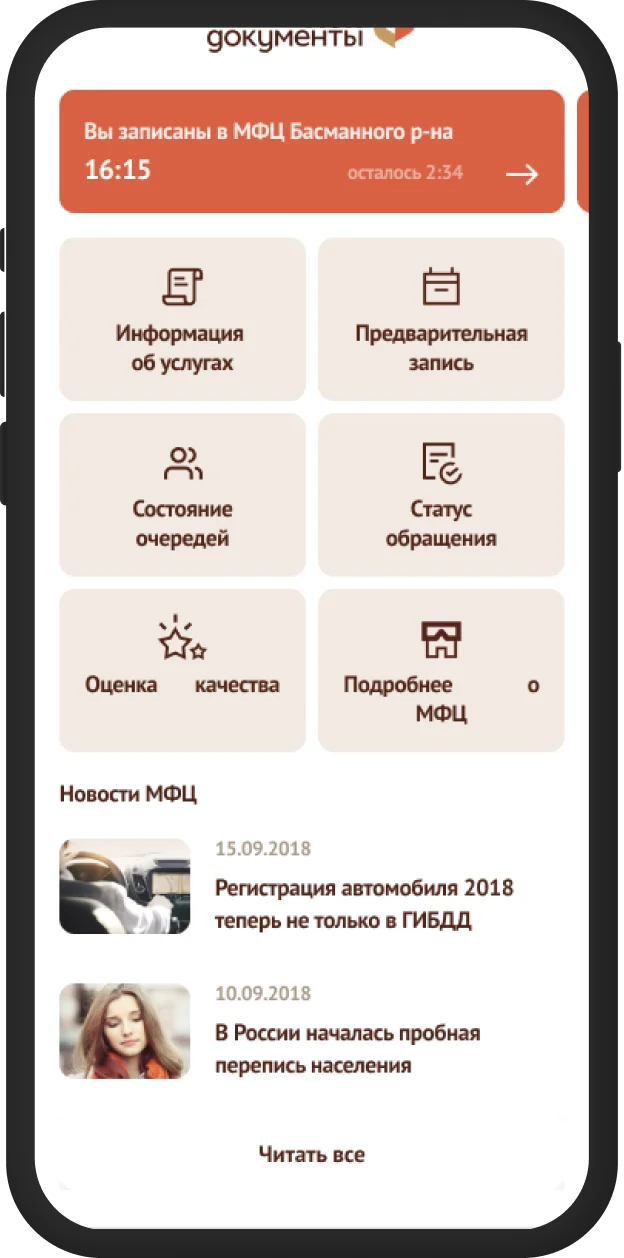The width and height of the screenshot is (624, 1258).
Task: Open Оценка качества tile
Action: tap(182, 670)
